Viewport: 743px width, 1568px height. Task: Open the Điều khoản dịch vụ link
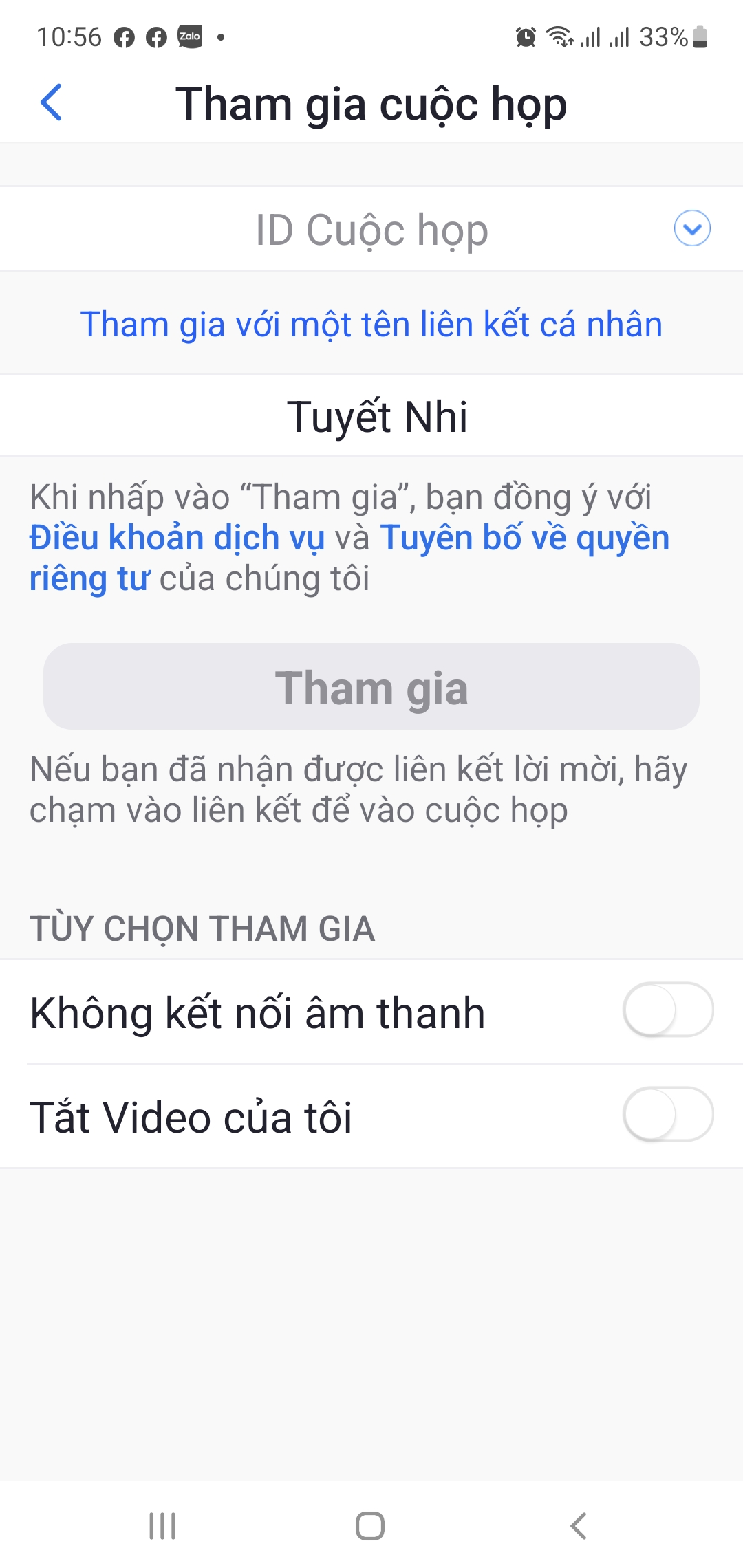tap(177, 538)
